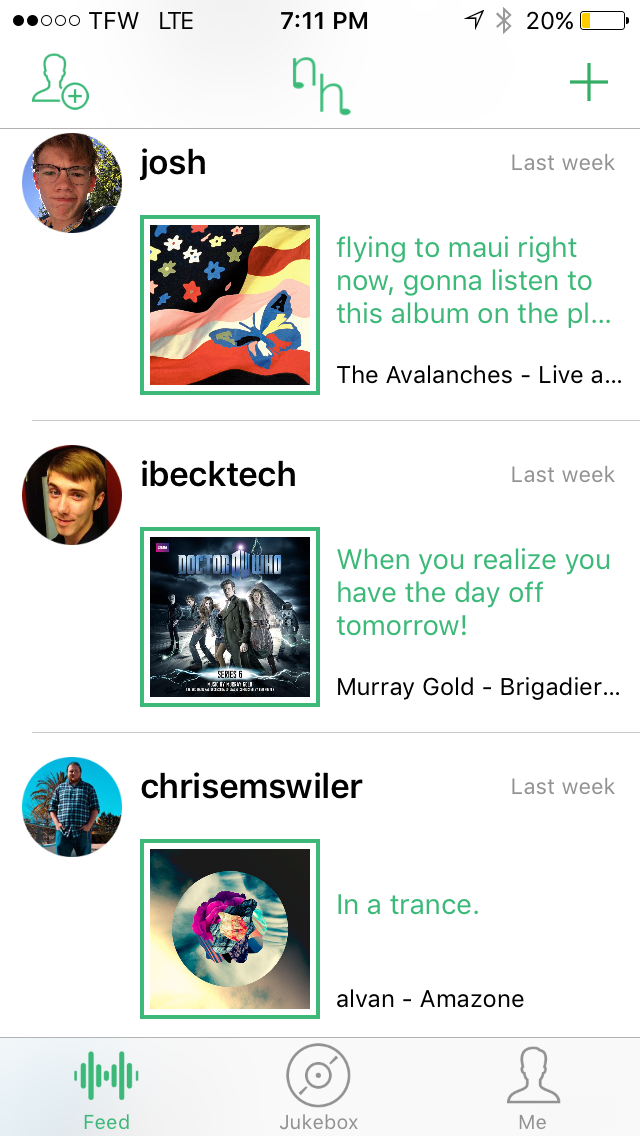The image size is (640, 1136).
Task: Play the alvan - Amazone cover
Action: pos(230,929)
